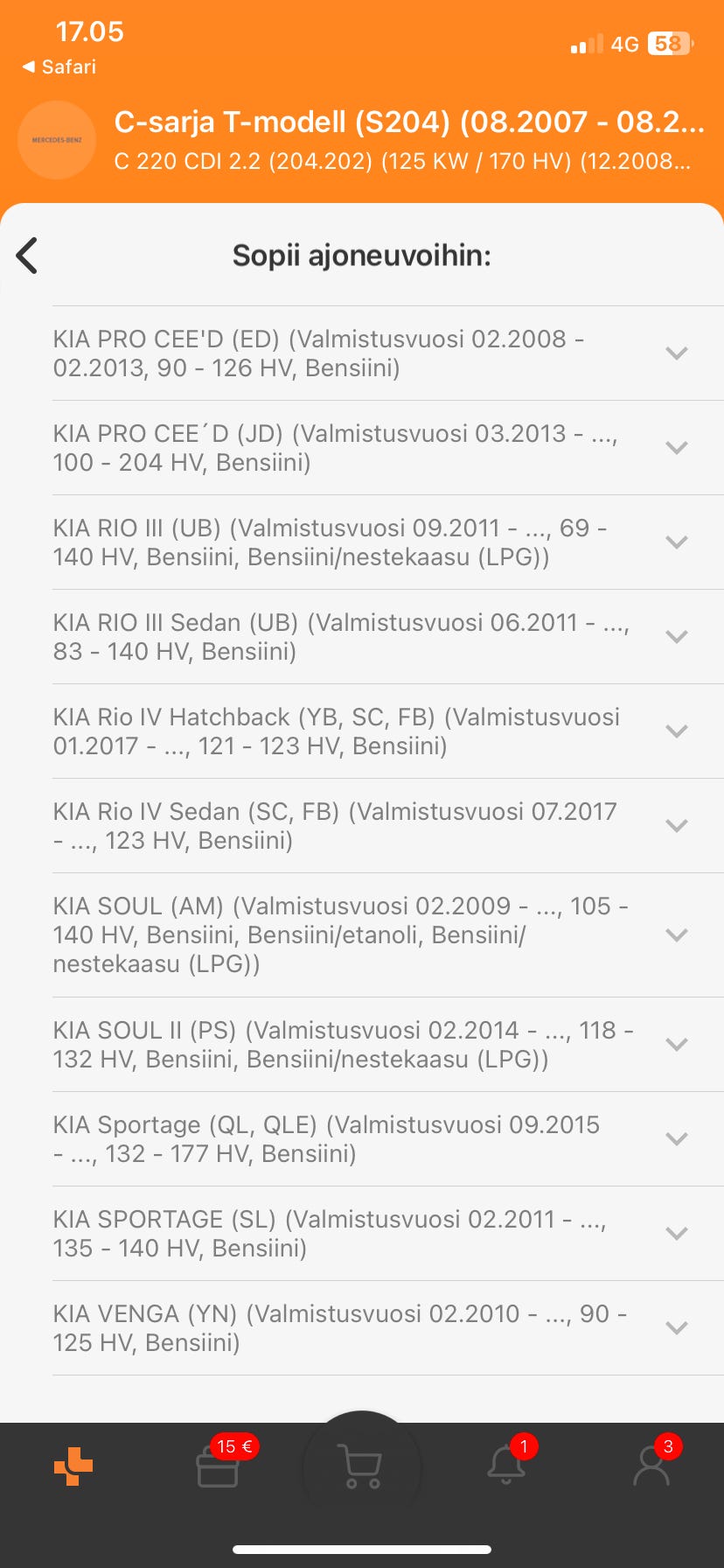Expand KIA RIO III Sedan (UB) row

coord(676,637)
